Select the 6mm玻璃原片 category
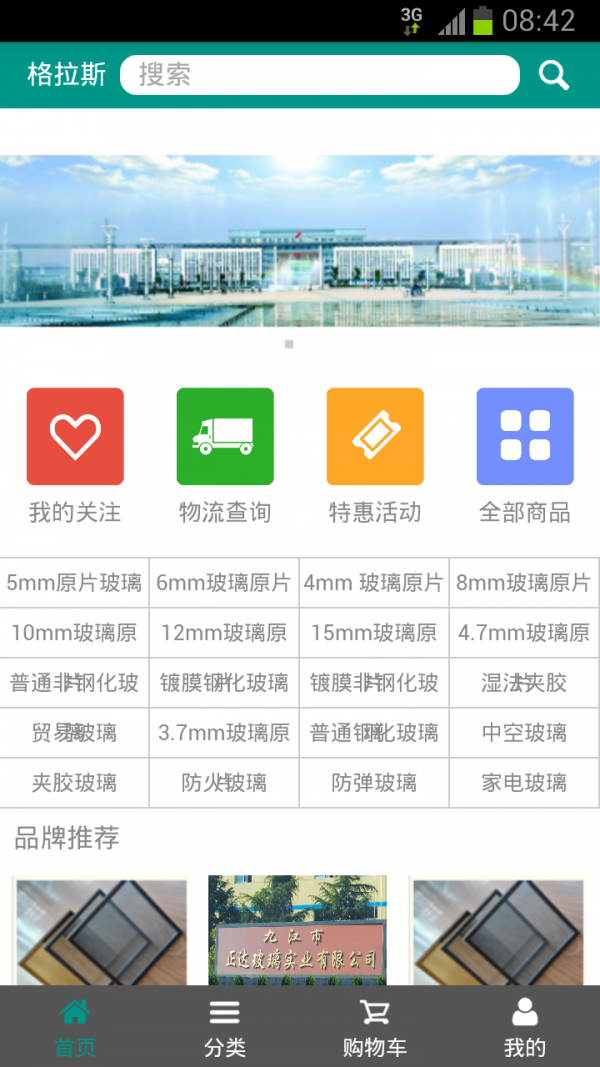 point(225,583)
